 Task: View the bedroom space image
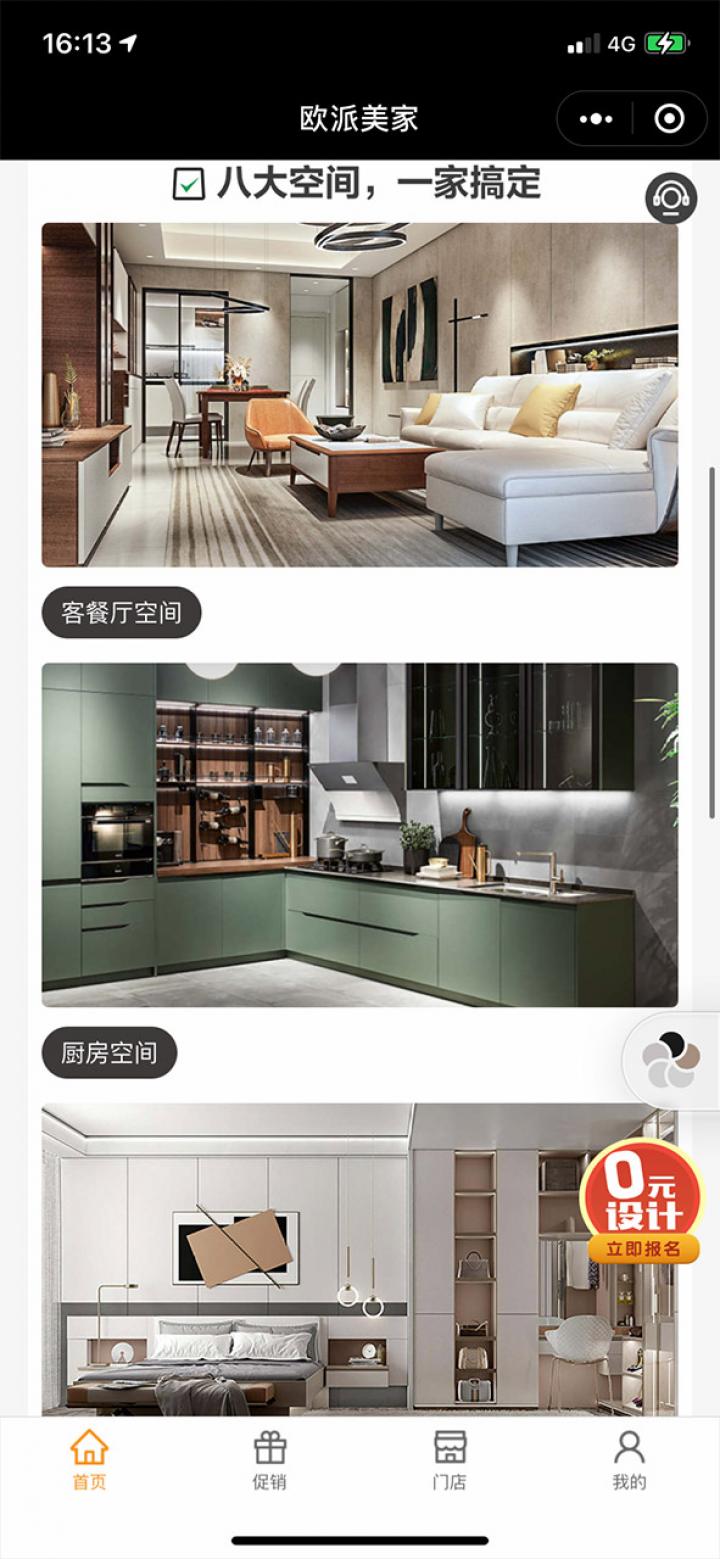(x=300, y=1260)
